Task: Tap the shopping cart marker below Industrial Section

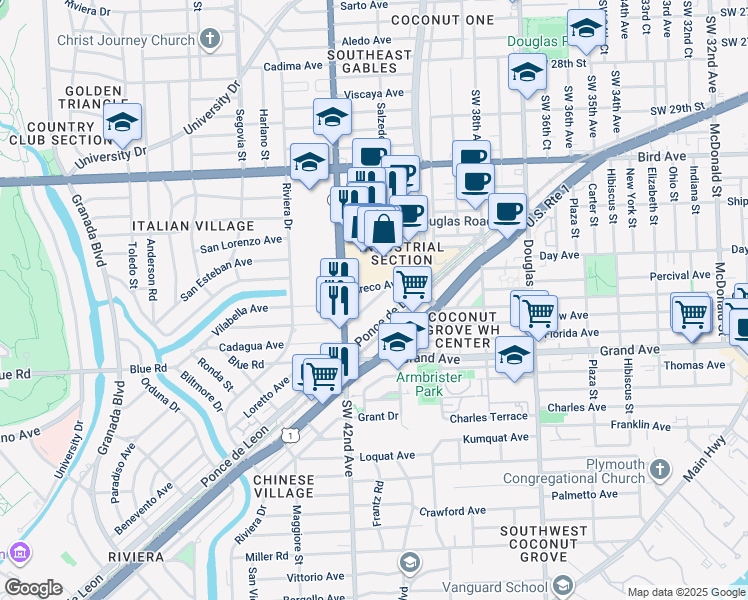Action: (413, 288)
